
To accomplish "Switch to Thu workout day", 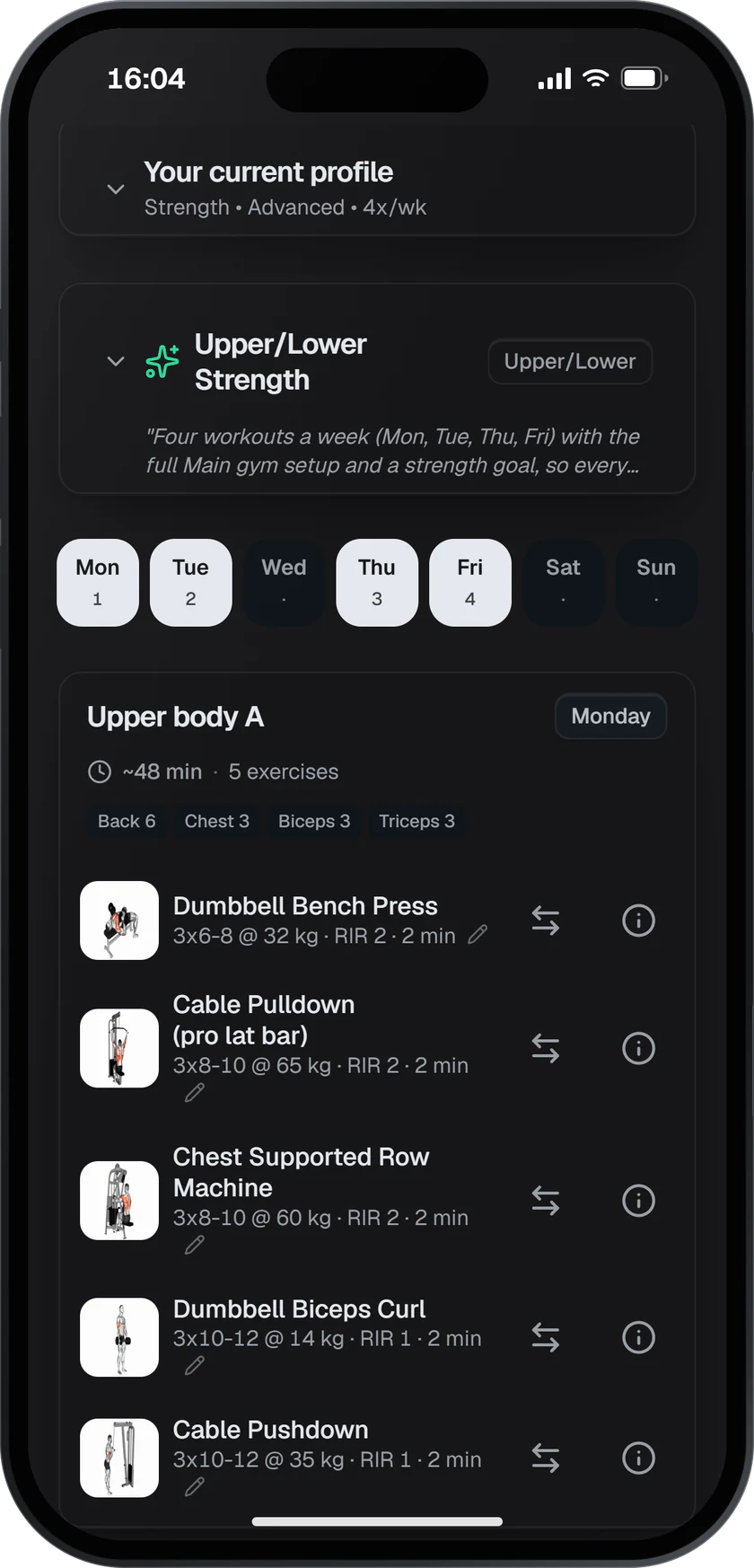I will [377, 582].
